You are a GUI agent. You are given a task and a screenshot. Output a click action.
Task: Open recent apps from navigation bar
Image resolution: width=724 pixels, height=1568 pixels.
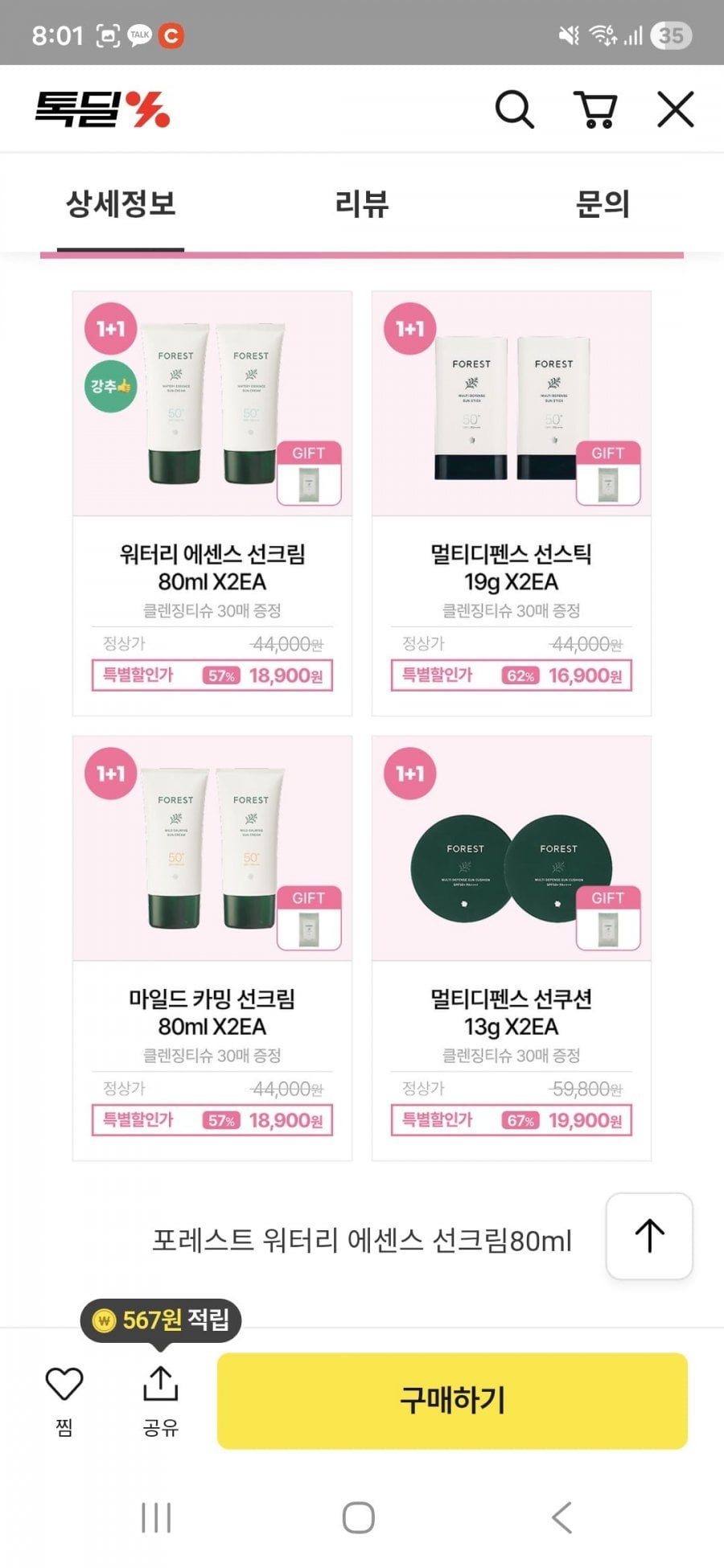pos(156,1517)
